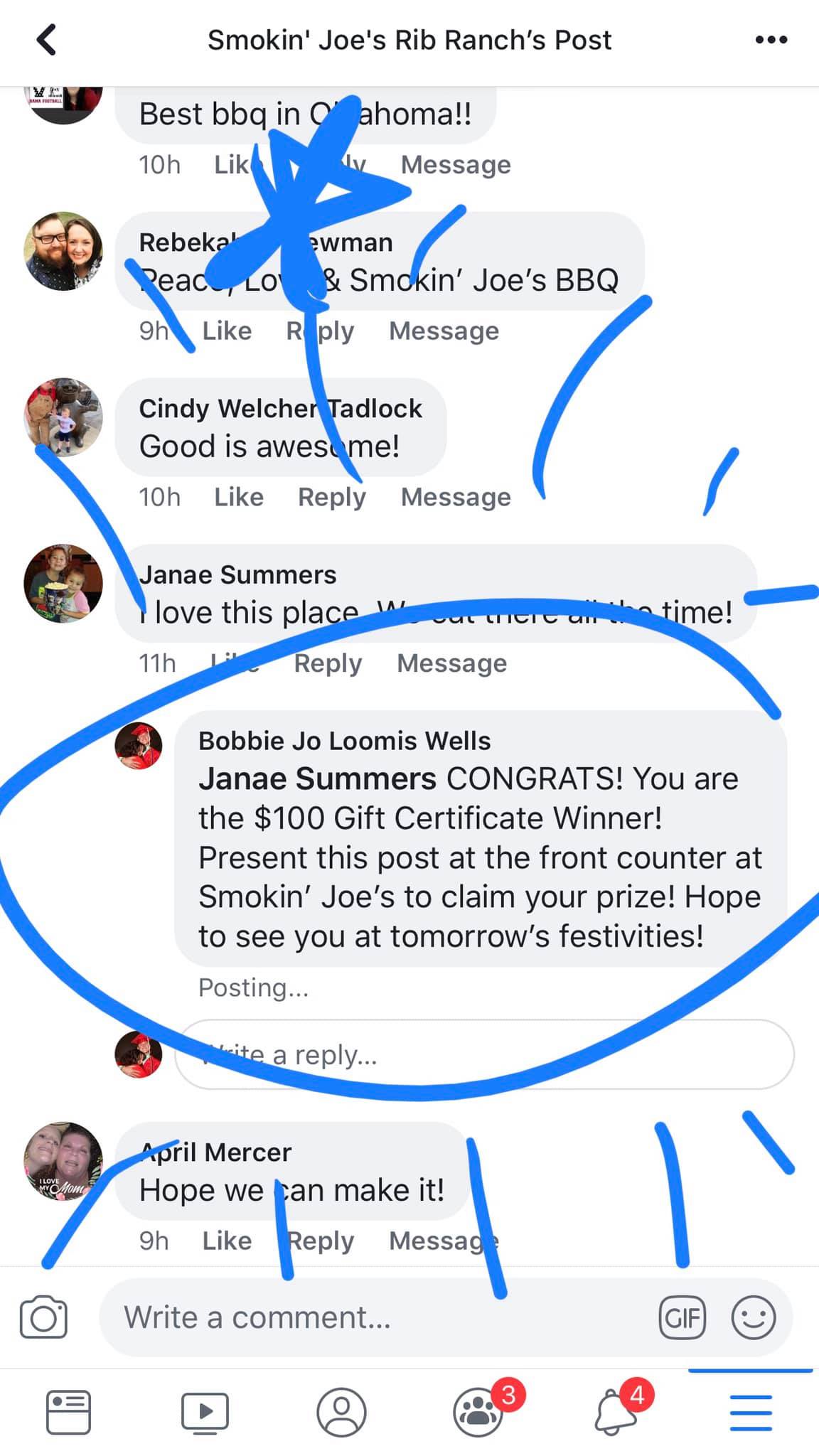
Task: Message Cindy Welcher Tadlock
Action: [x=456, y=497]
